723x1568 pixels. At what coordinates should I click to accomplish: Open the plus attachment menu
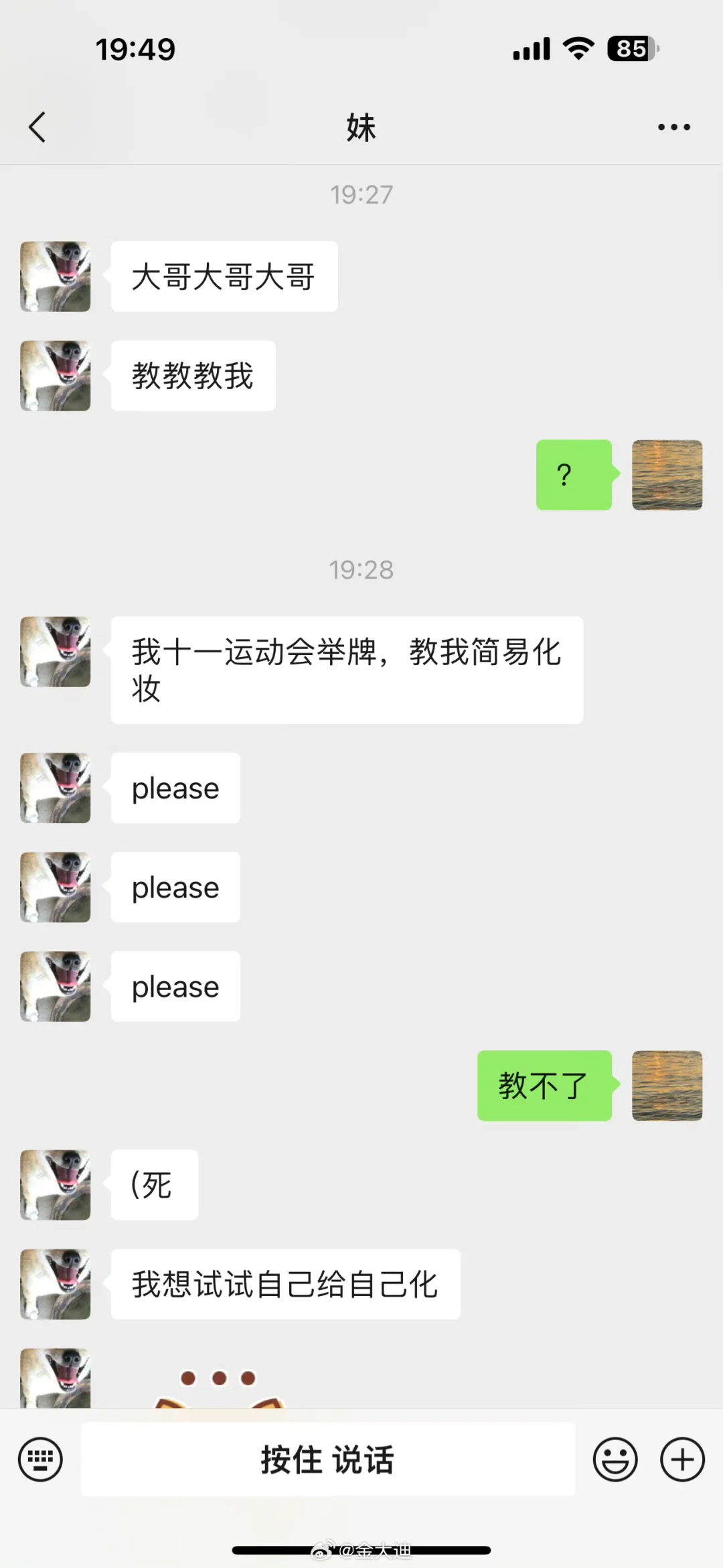pos(681,1458)
